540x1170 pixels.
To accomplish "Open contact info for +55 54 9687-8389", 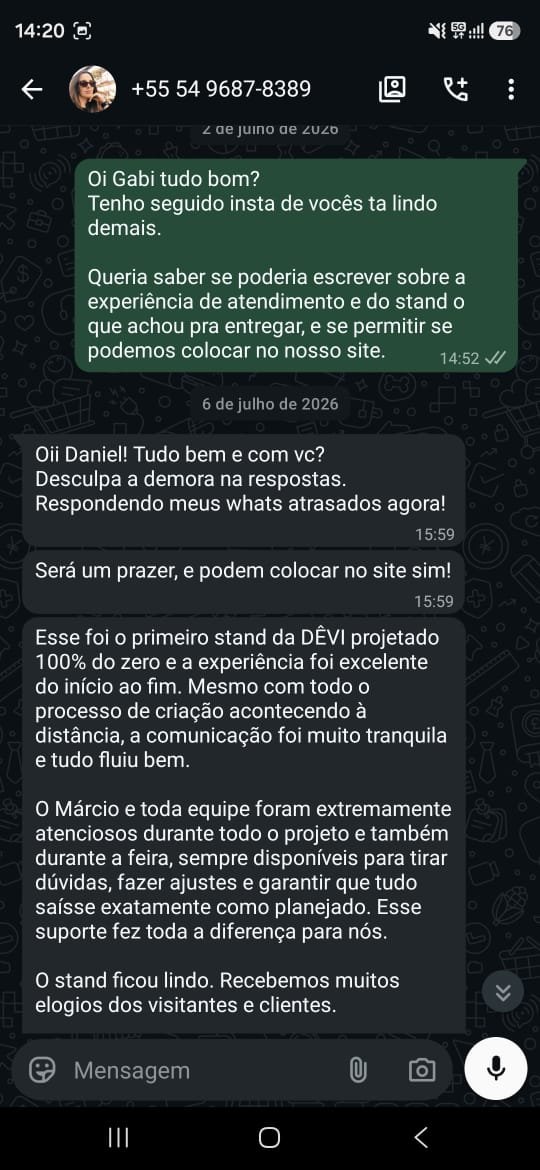I will coord(221,90).
